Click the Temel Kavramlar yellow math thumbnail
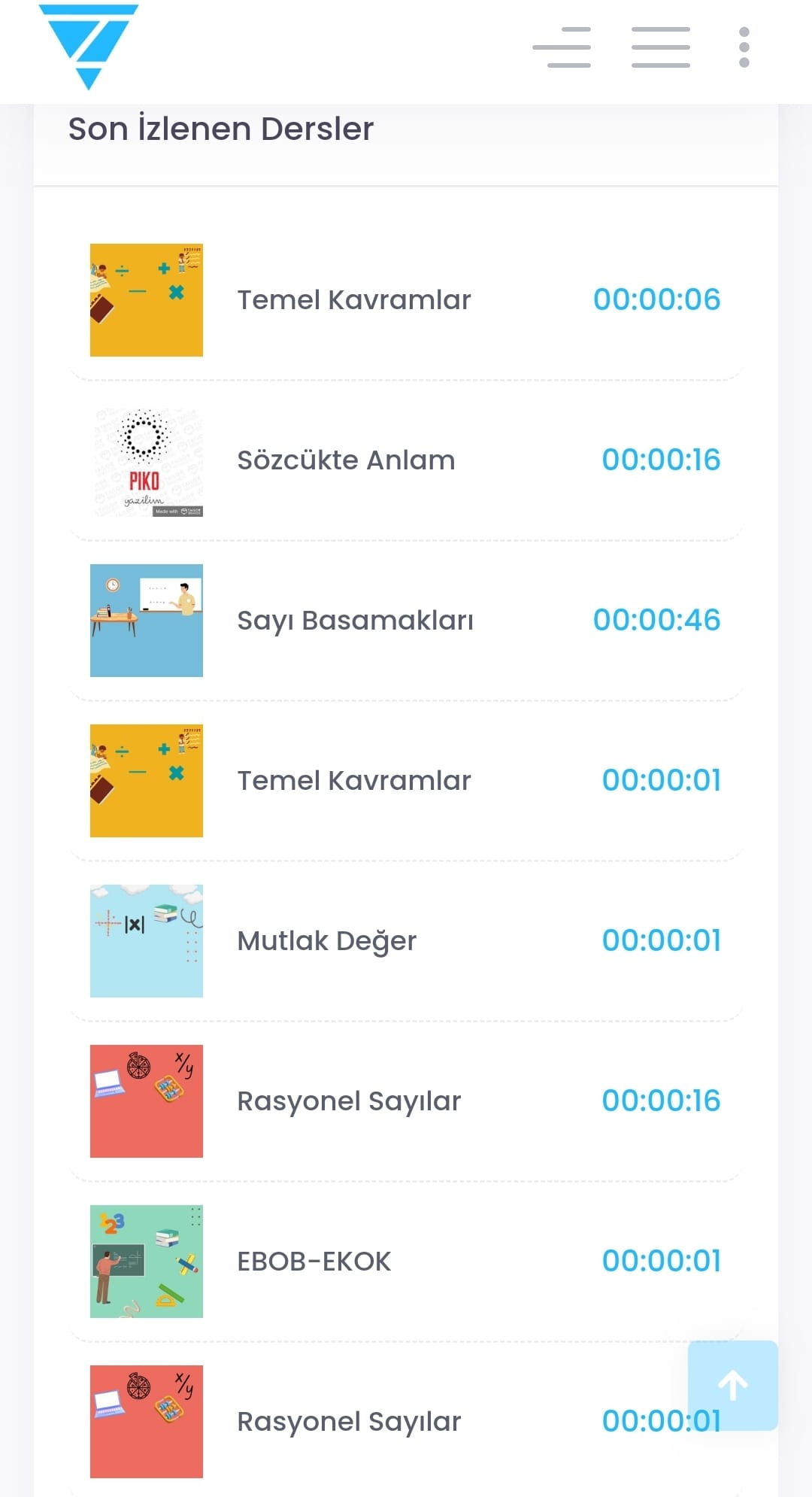 click(x=146, y=299)
